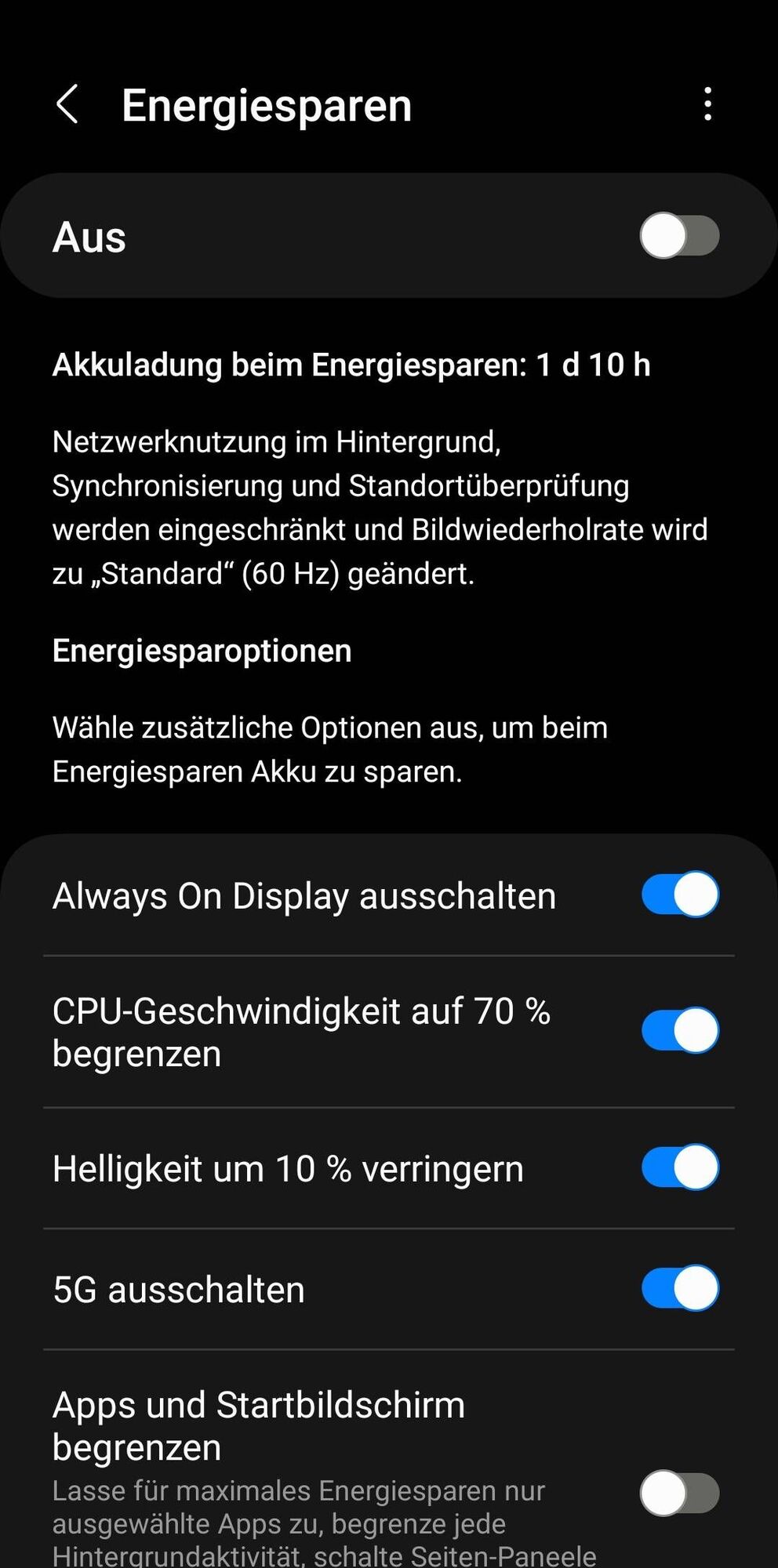Toggle the 5G ausschalten switch

pyautogui.click(x=679, y=1288)
